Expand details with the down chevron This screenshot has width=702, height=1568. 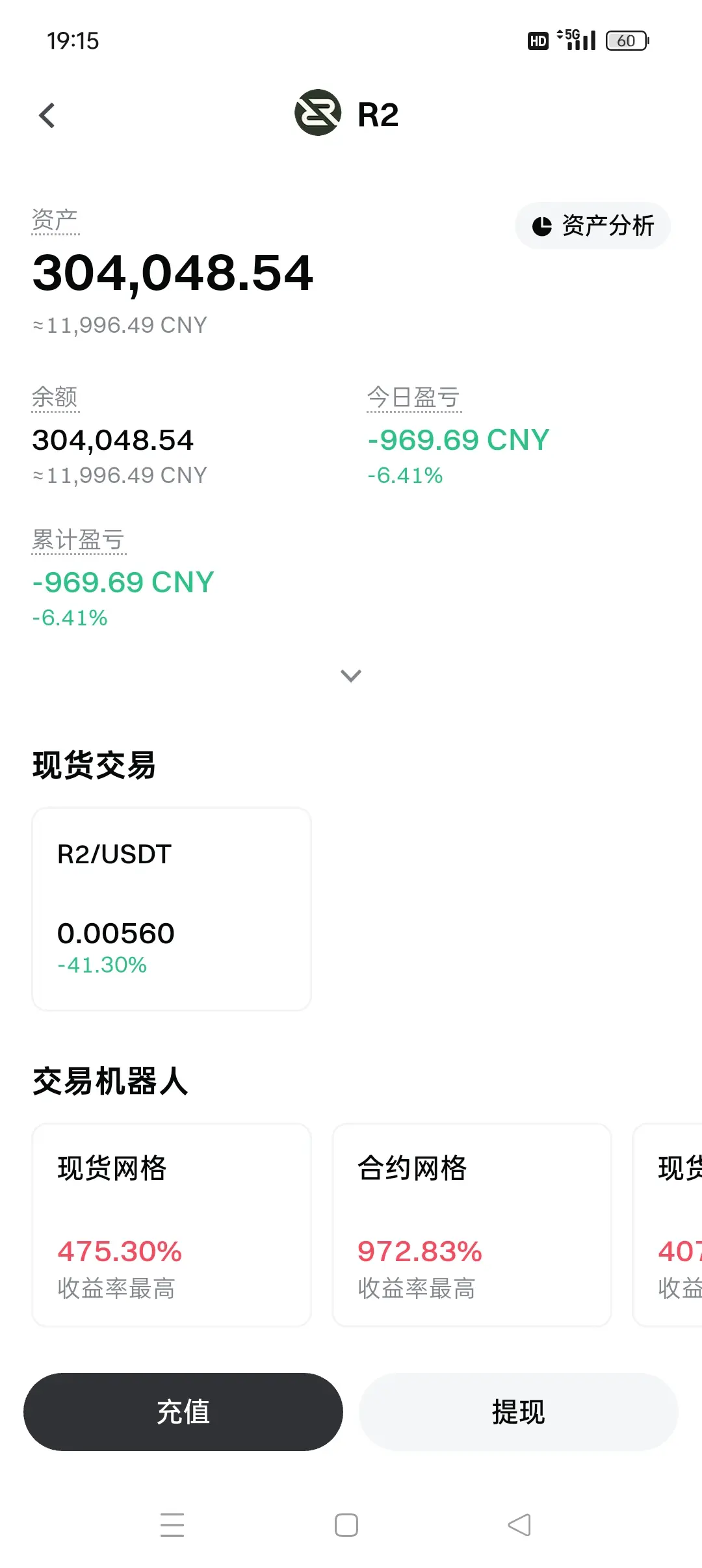point(351,676)
